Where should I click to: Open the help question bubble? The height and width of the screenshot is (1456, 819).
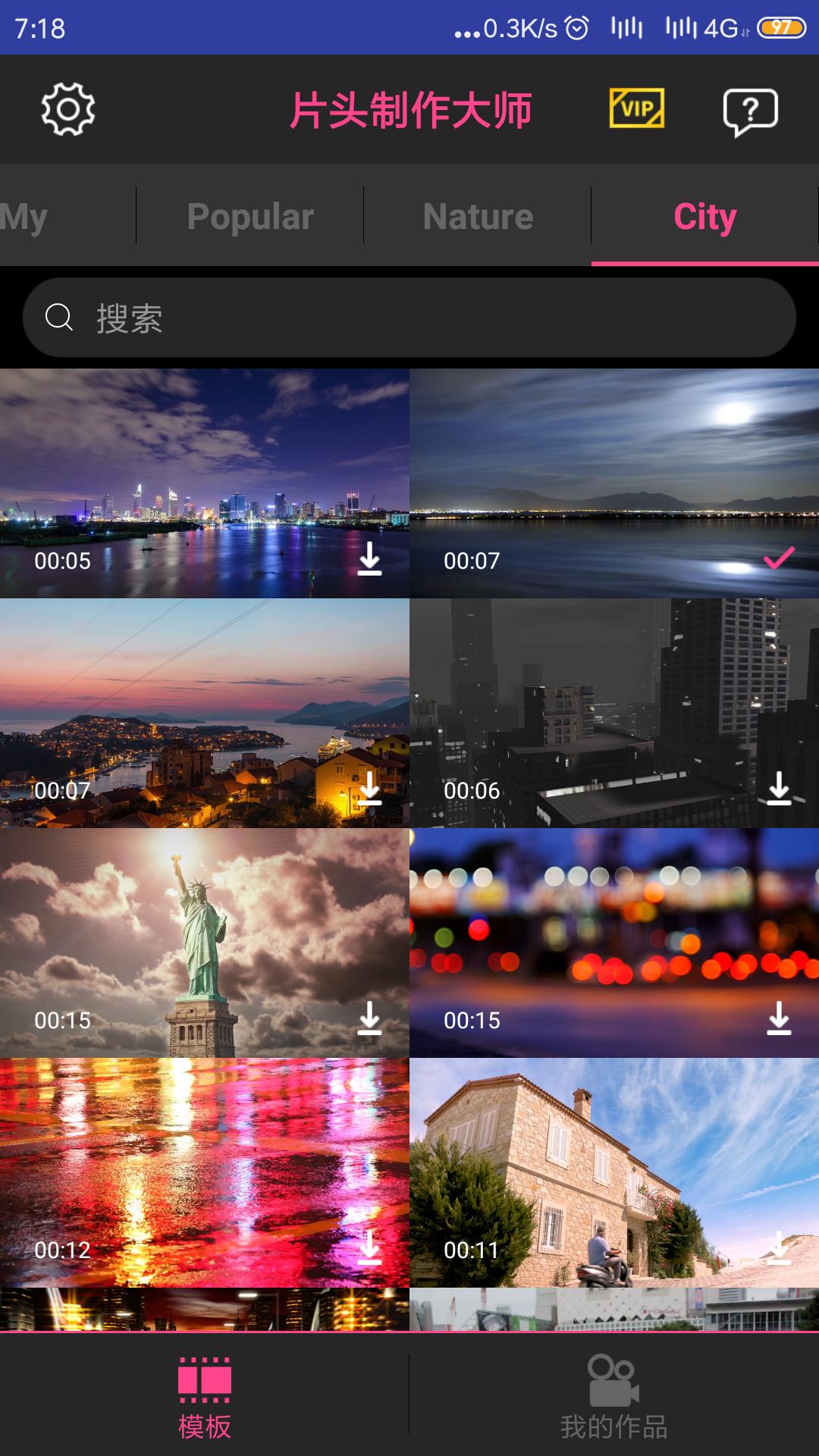point(750,111)
